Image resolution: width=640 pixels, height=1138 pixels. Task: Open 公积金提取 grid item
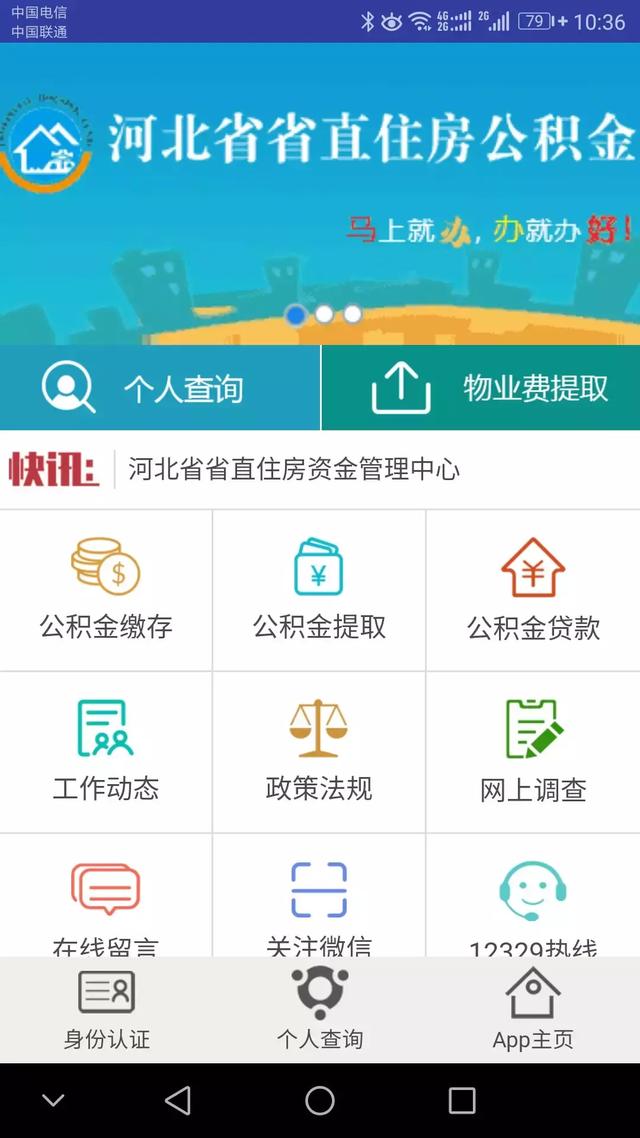click(x=319, y=590)
